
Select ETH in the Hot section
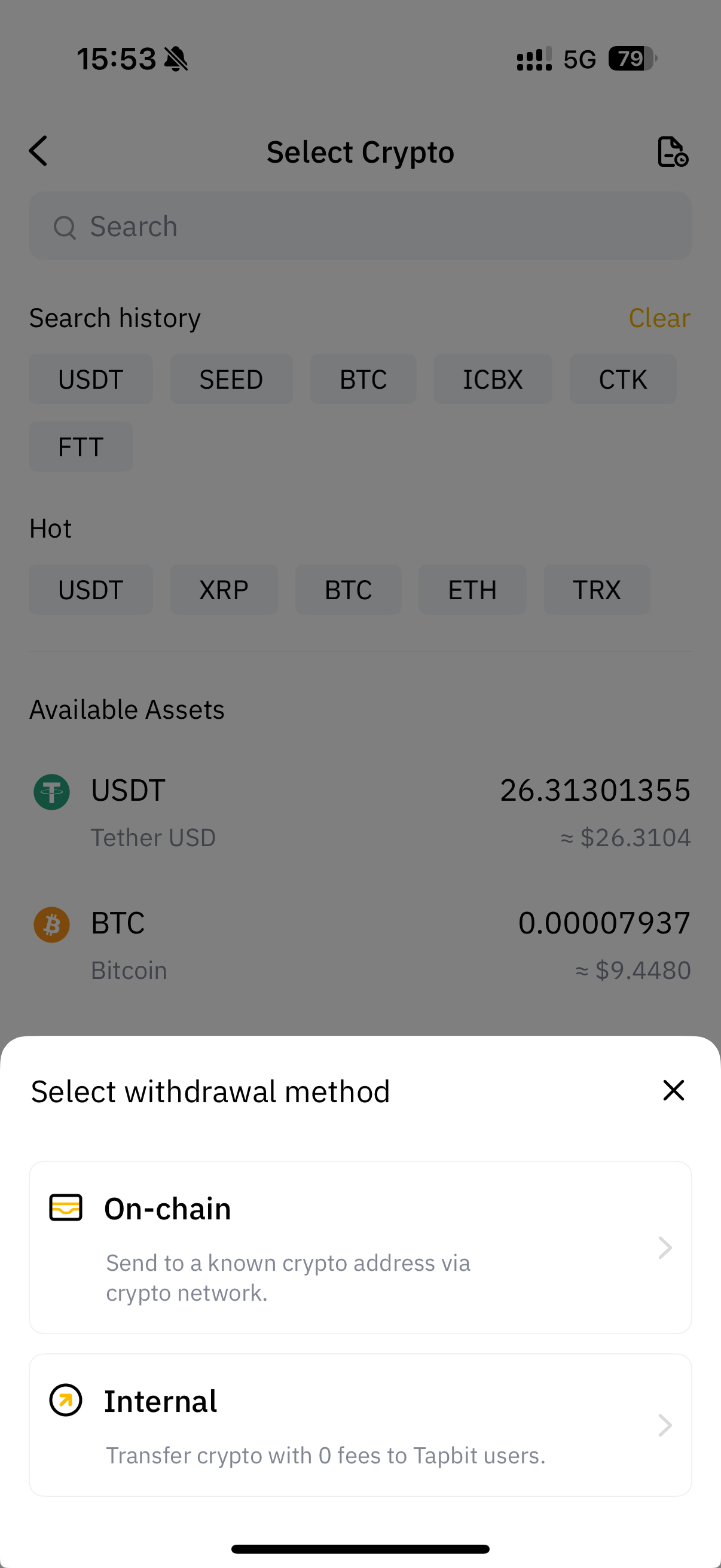click(x=472, y=589)
